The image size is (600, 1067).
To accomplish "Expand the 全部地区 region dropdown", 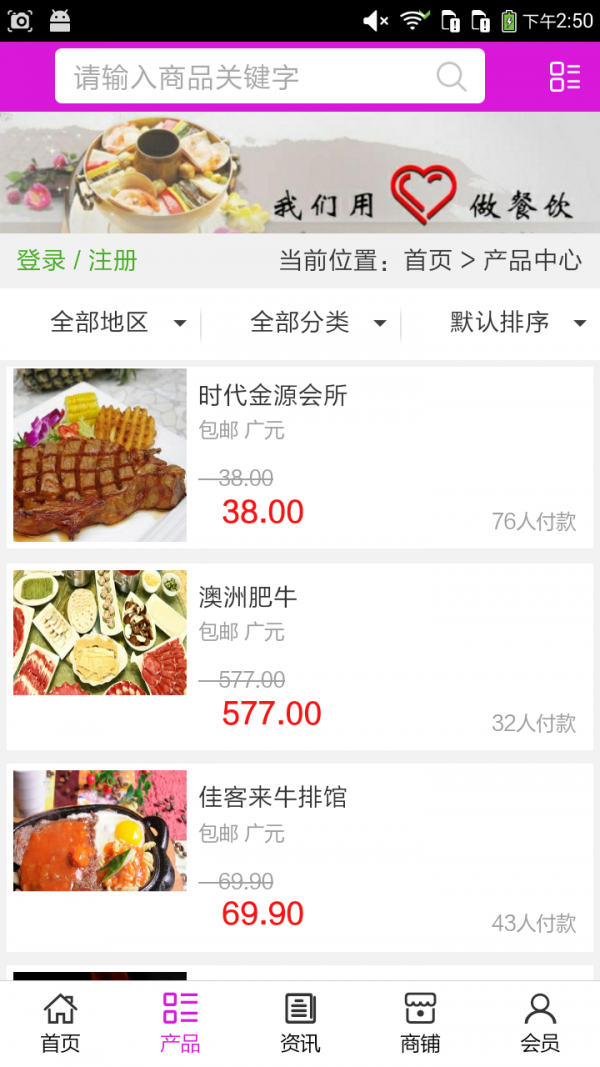I will tap(116, 322).
